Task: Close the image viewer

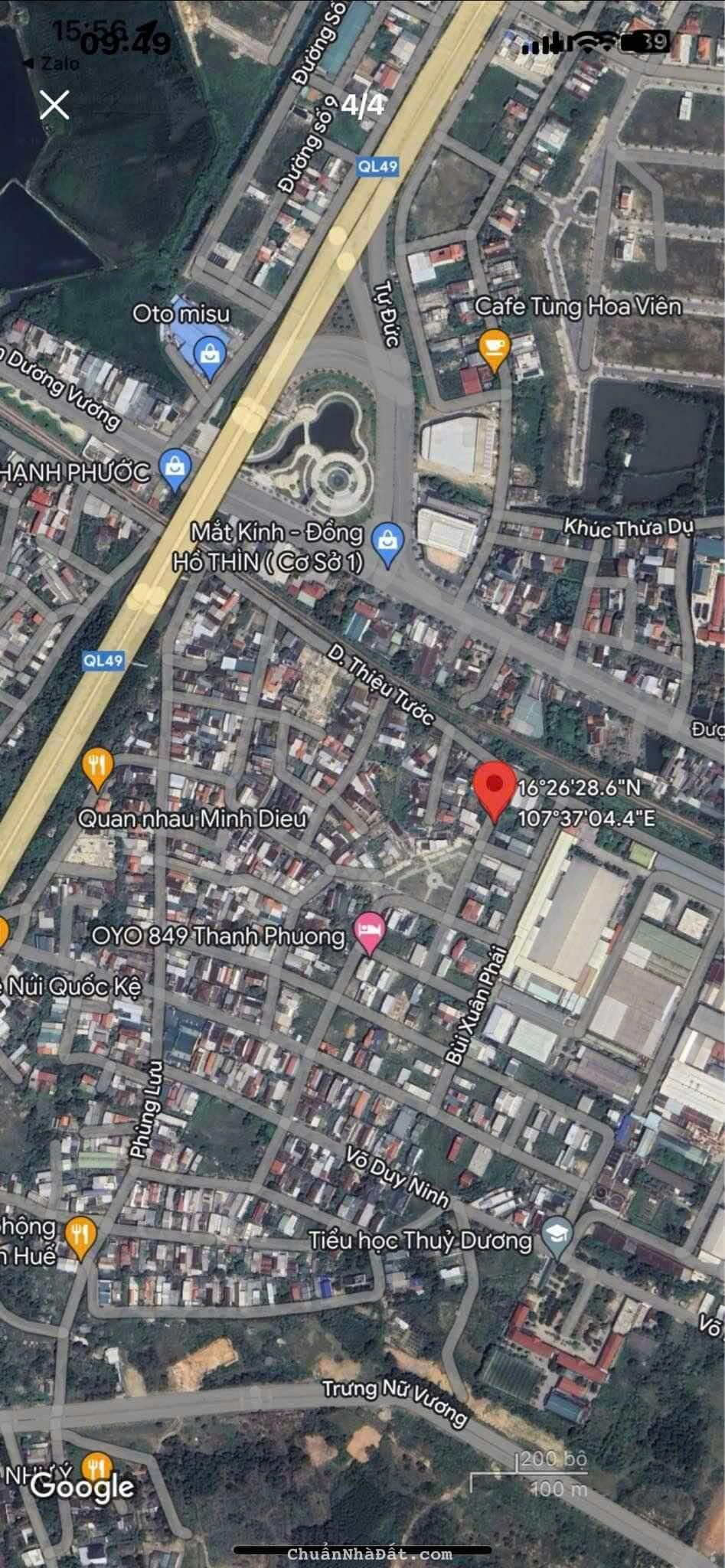Action: 54,105
